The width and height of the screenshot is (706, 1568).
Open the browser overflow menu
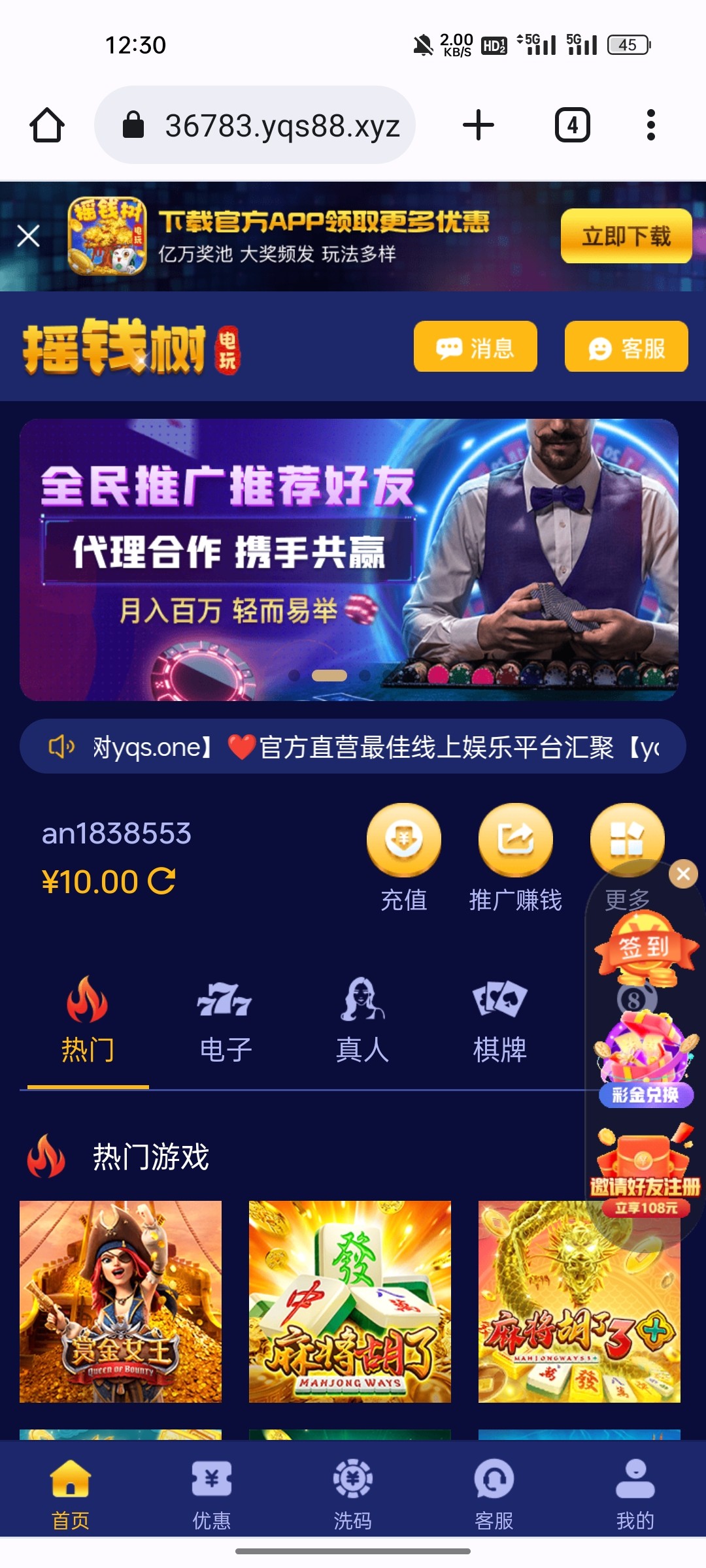650,125
